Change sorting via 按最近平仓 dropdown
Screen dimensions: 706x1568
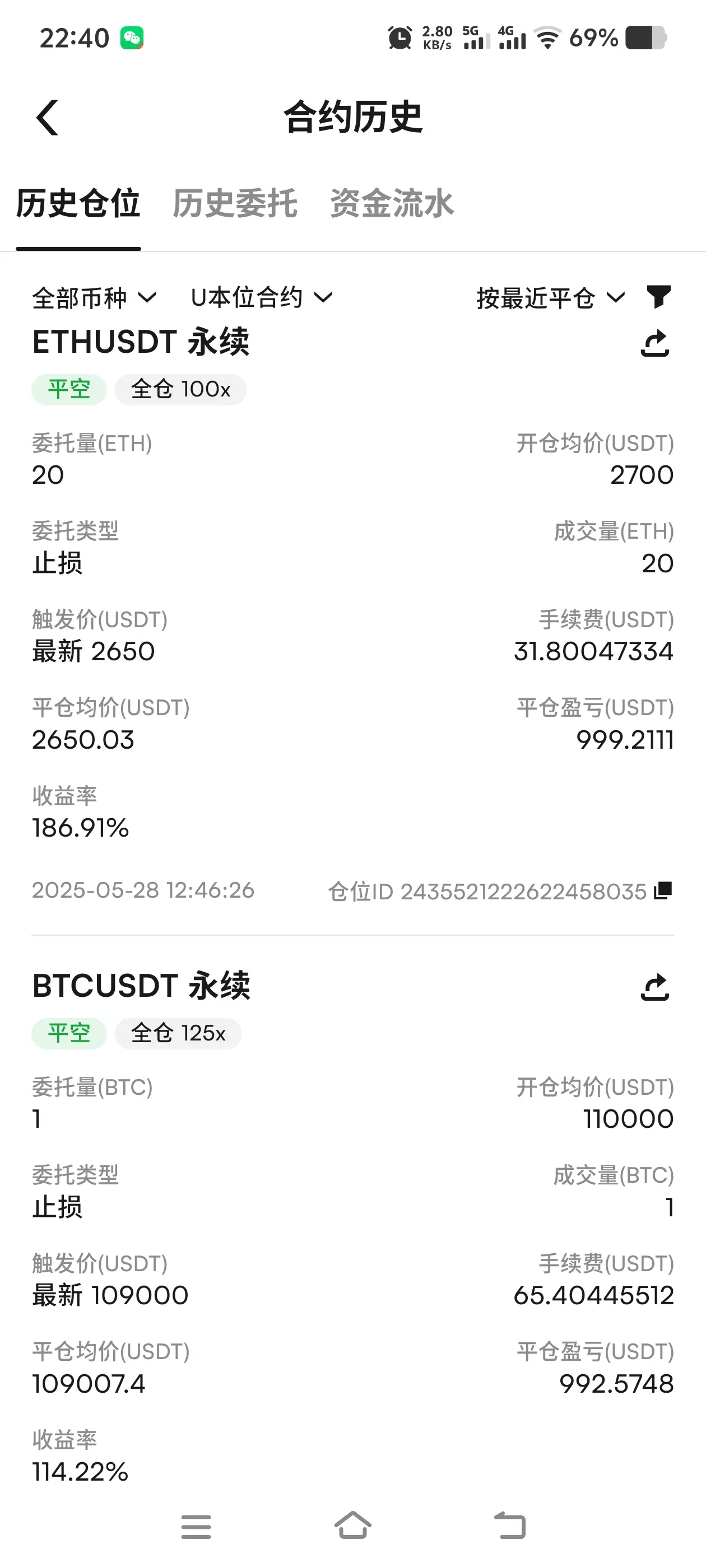(x=551, y=298)
